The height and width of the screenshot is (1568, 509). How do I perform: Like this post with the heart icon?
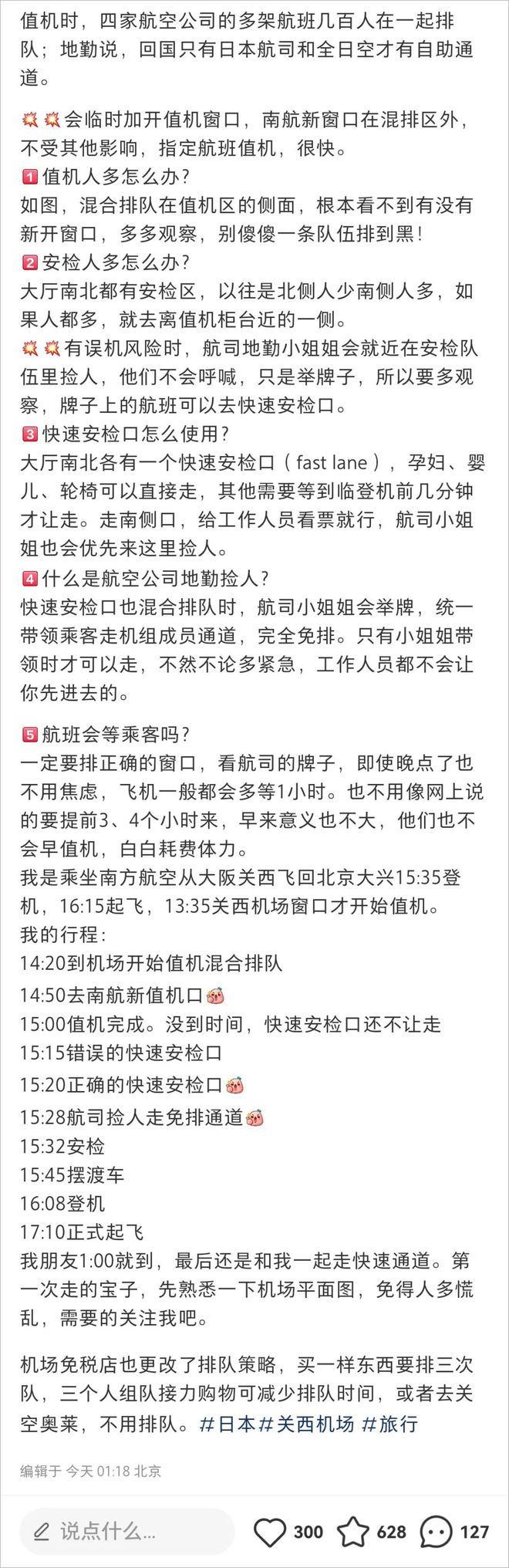tap(269, 1532)
